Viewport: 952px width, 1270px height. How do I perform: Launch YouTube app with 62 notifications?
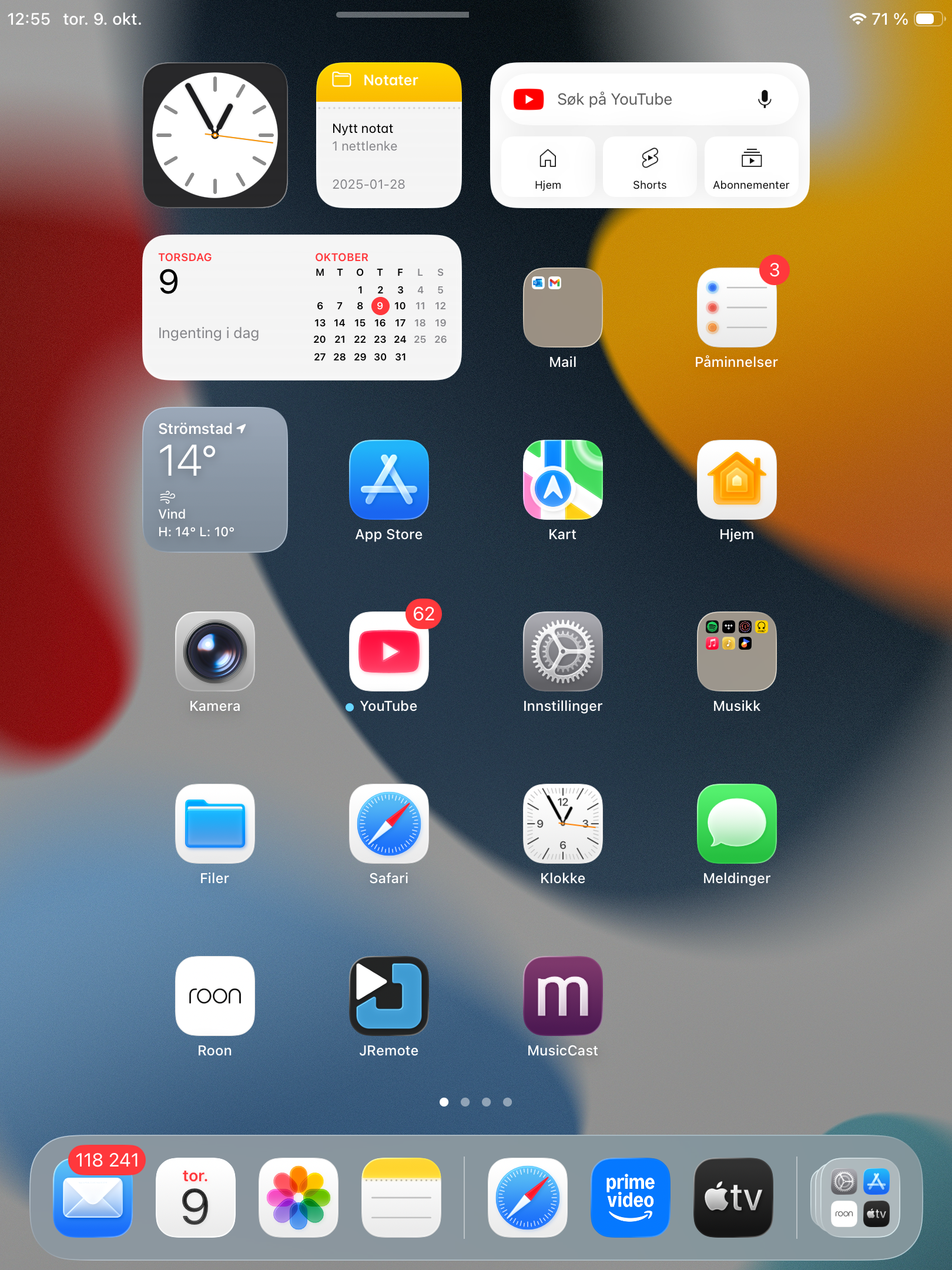pyautogui.click(x=388, y=651)
